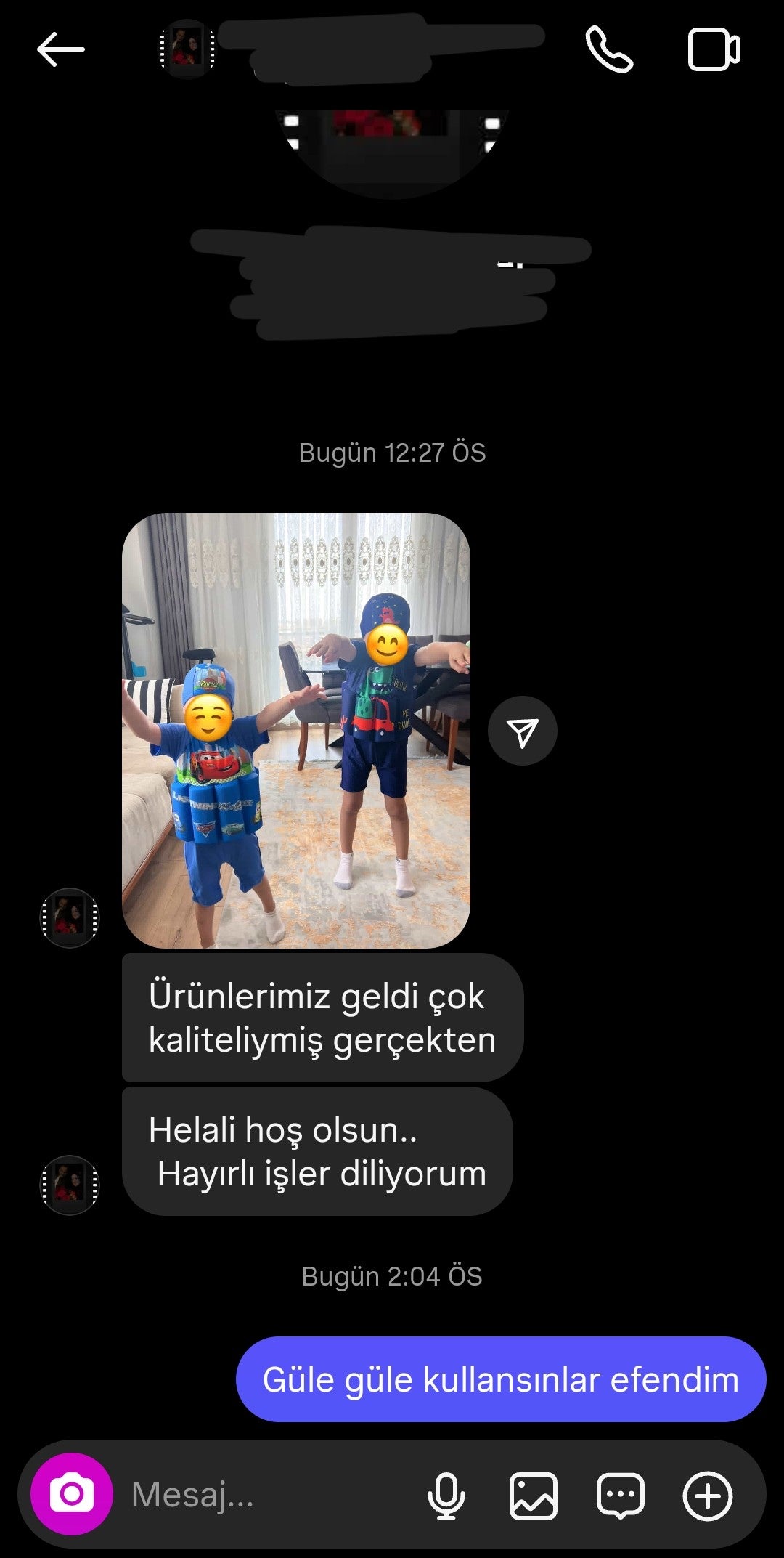
Task: Forward the received photo with share icon
Action: (523, 731)
